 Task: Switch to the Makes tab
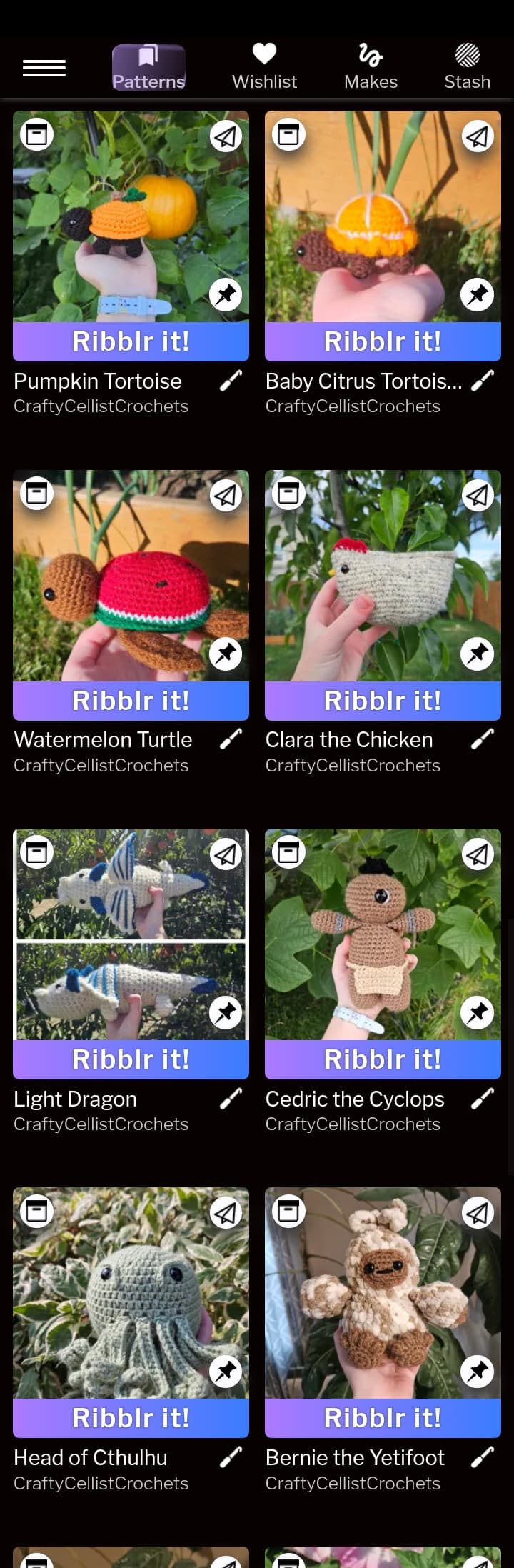[371, 67]
